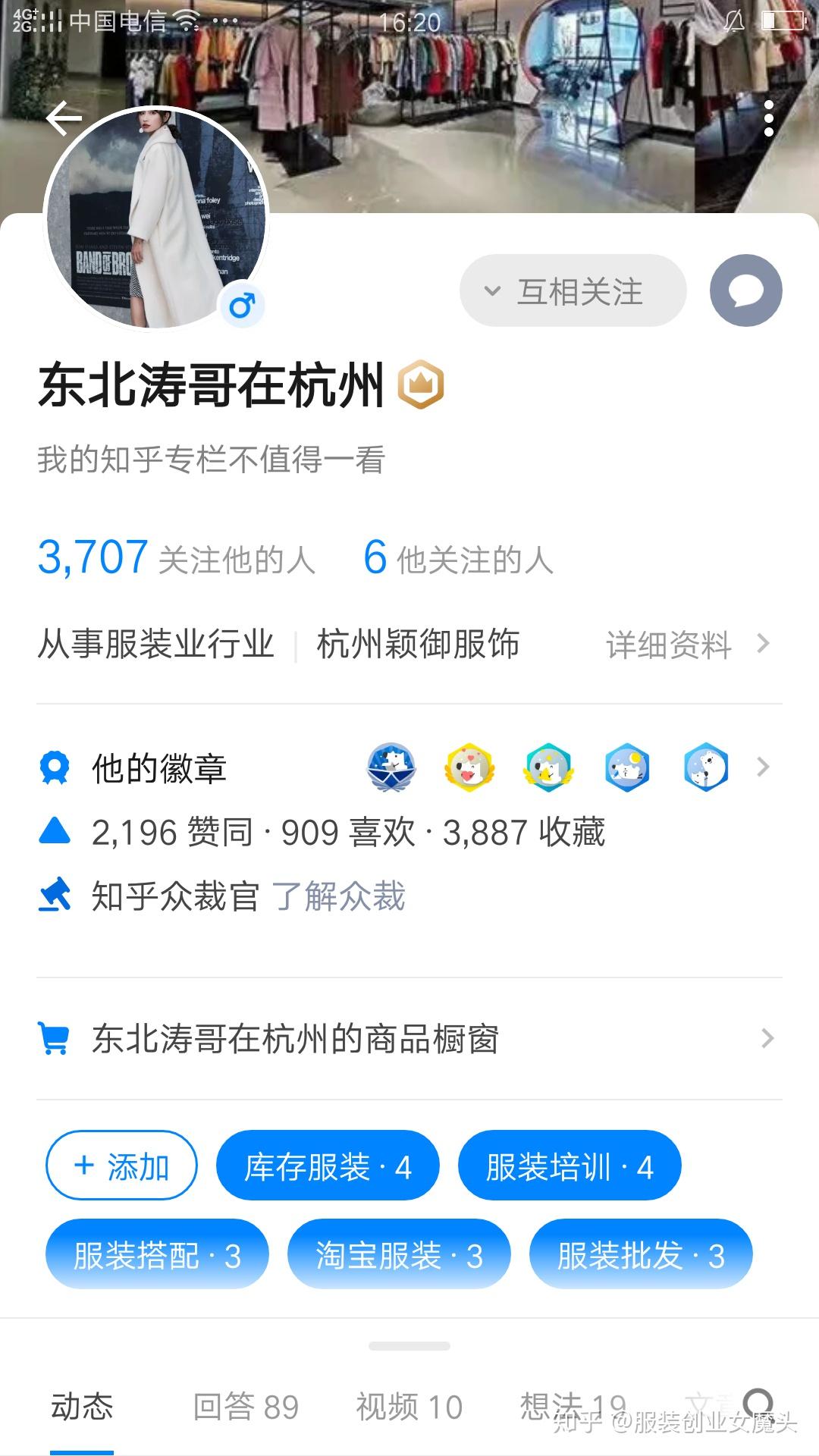Tap the 了解众裁 link
The width and height of the screenshot is (819, 1456).
pyautogui.click(x=338, y=896)
